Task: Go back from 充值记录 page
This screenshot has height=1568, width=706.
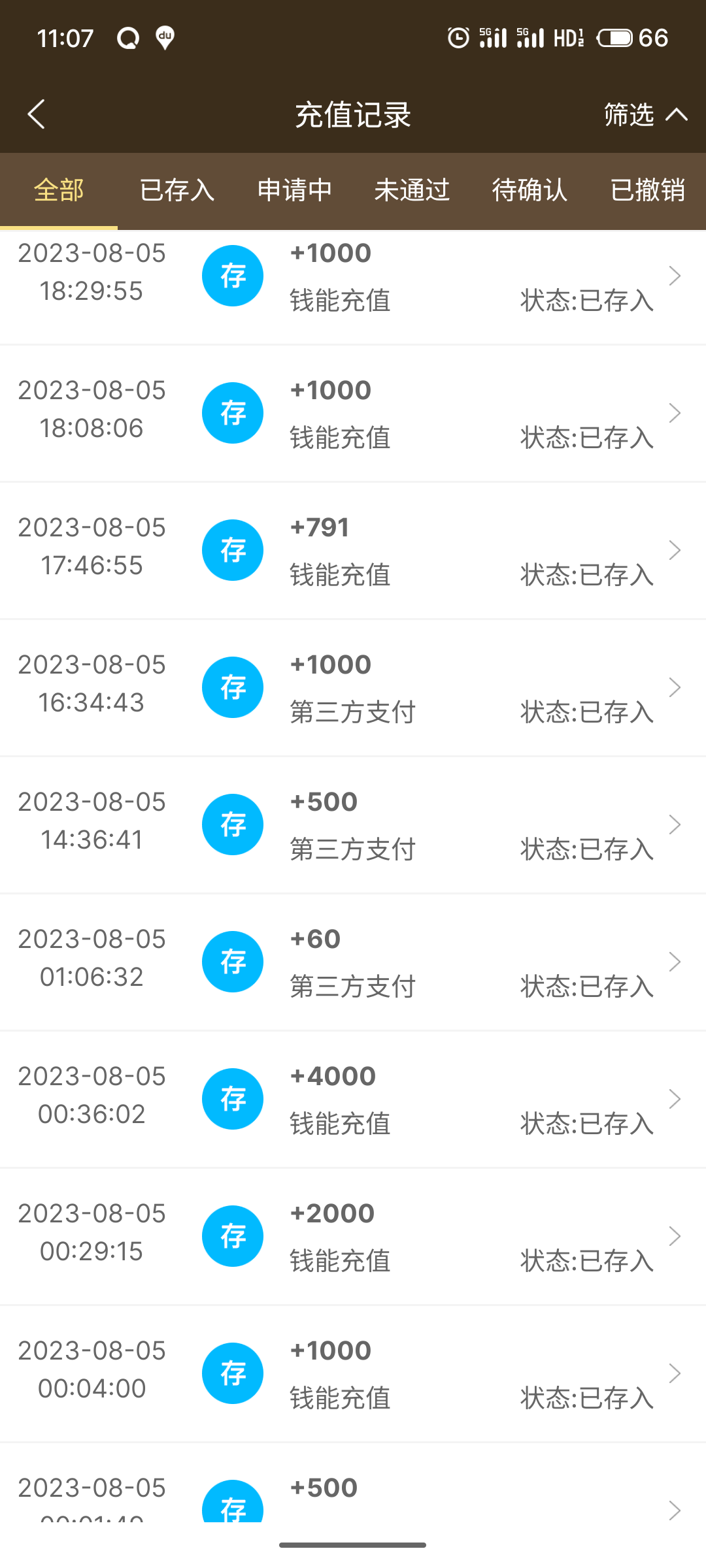Action: click(x=37, y=114)
